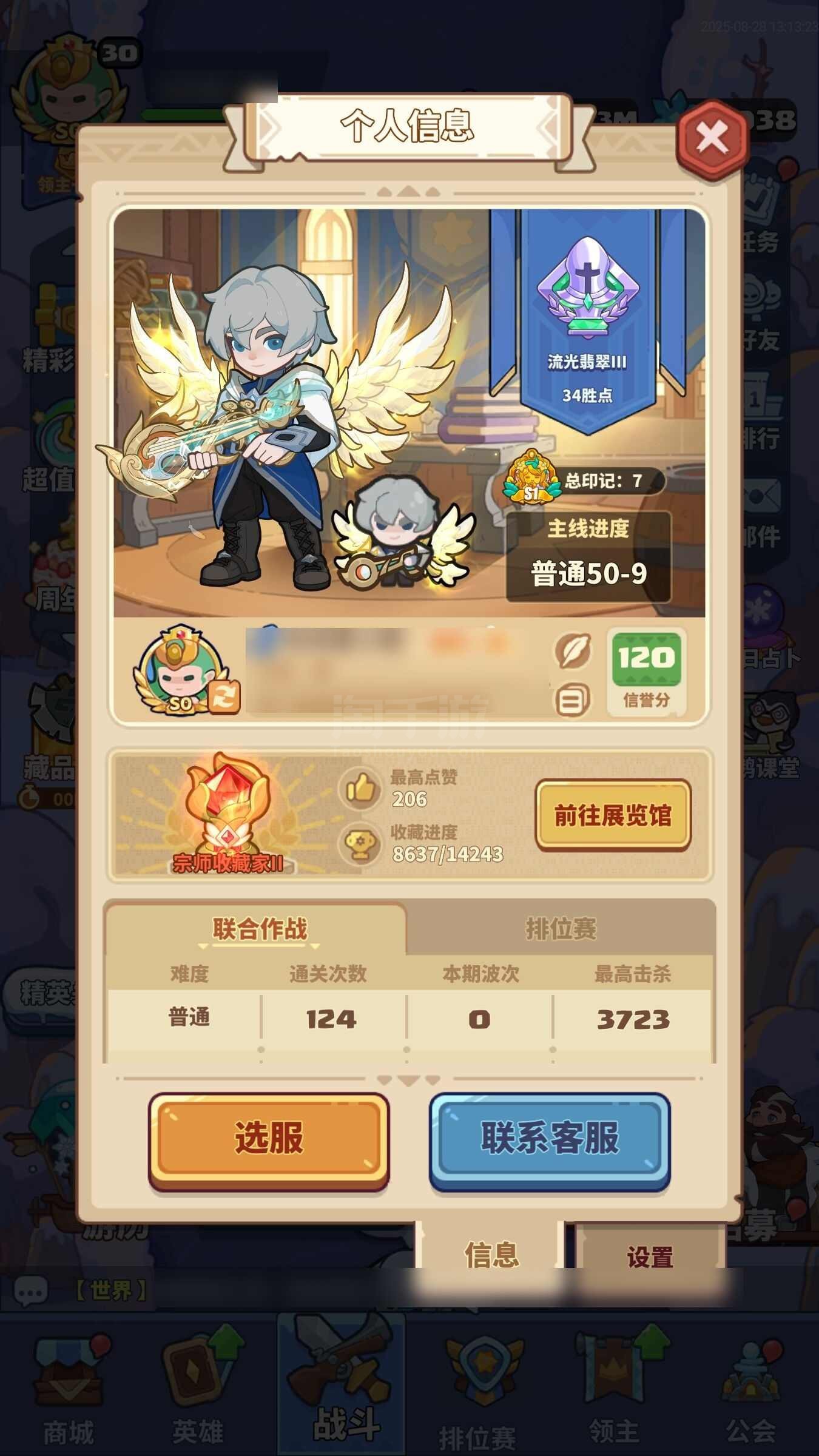
Task: Close the 个人信息 dialog
Action: (x=712, y=139)
